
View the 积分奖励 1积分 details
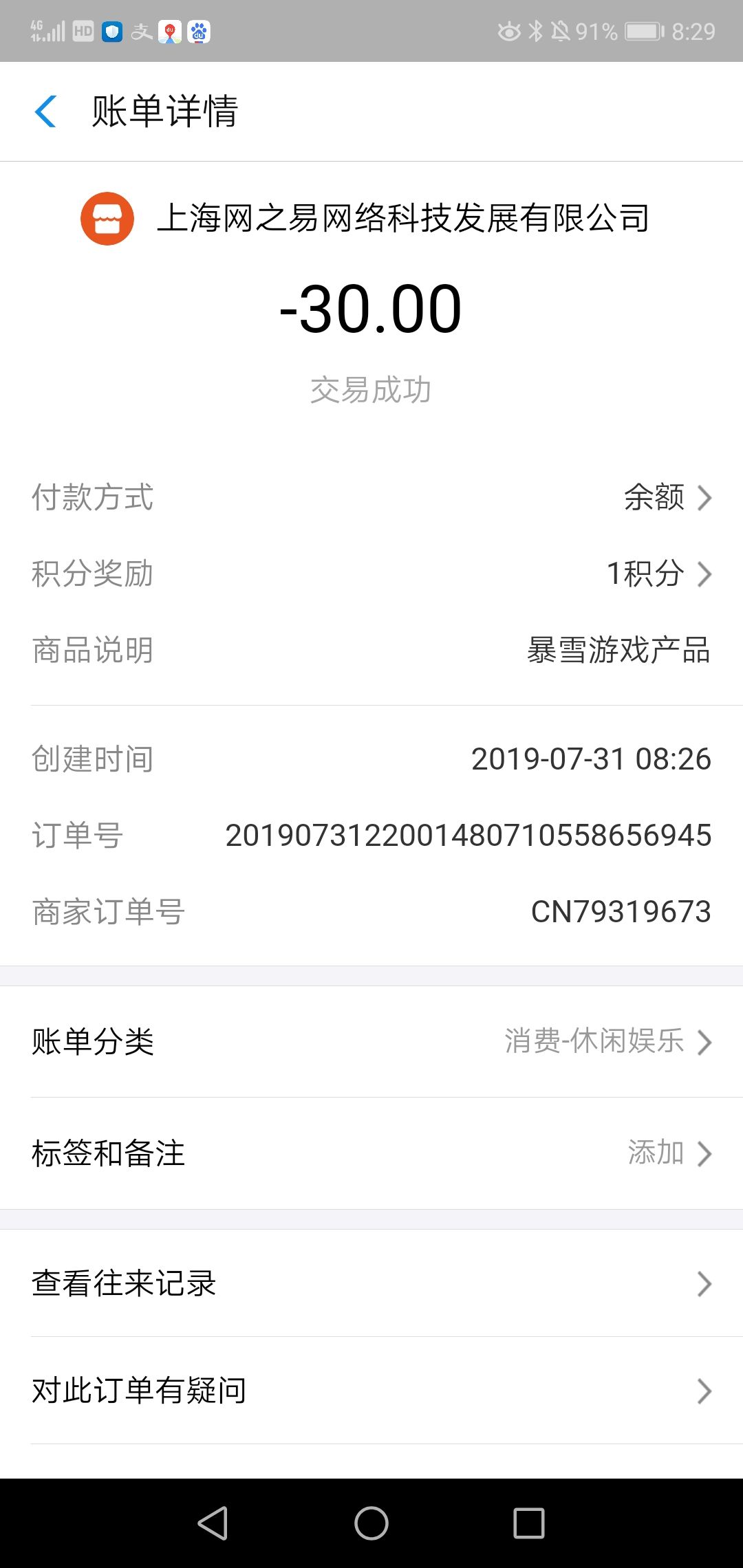pyautogui.click(x=371, y=574)
